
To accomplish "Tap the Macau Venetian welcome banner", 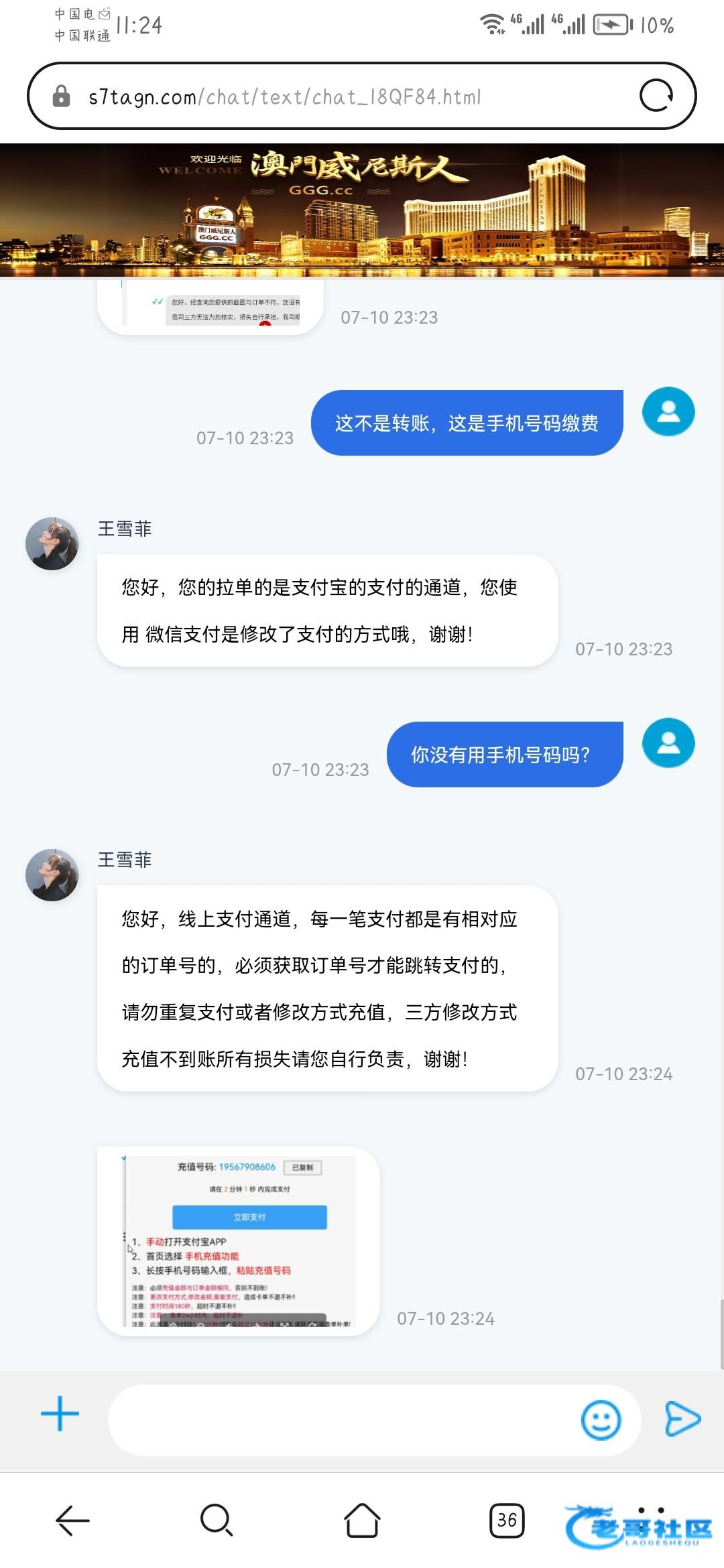I will coord(362,210).
